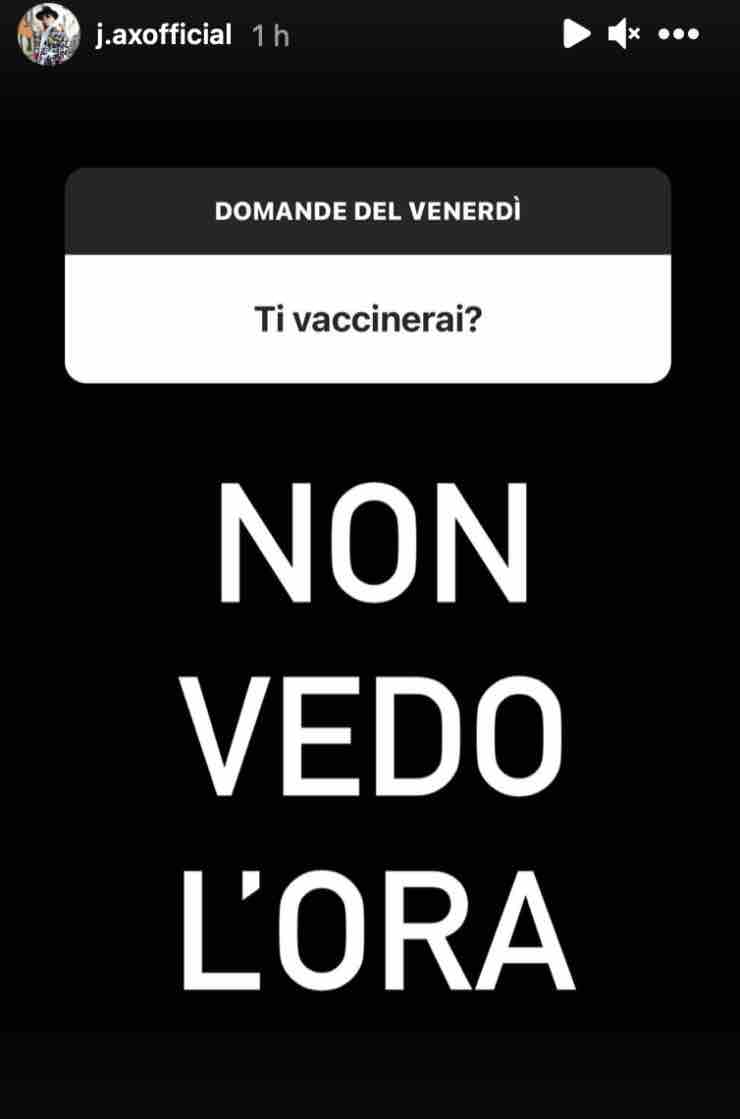This screenshot has width=740, height=1119.
Task: Open the three-dot overflow menu
Action: pyautogui.click(x=679, y=35)
